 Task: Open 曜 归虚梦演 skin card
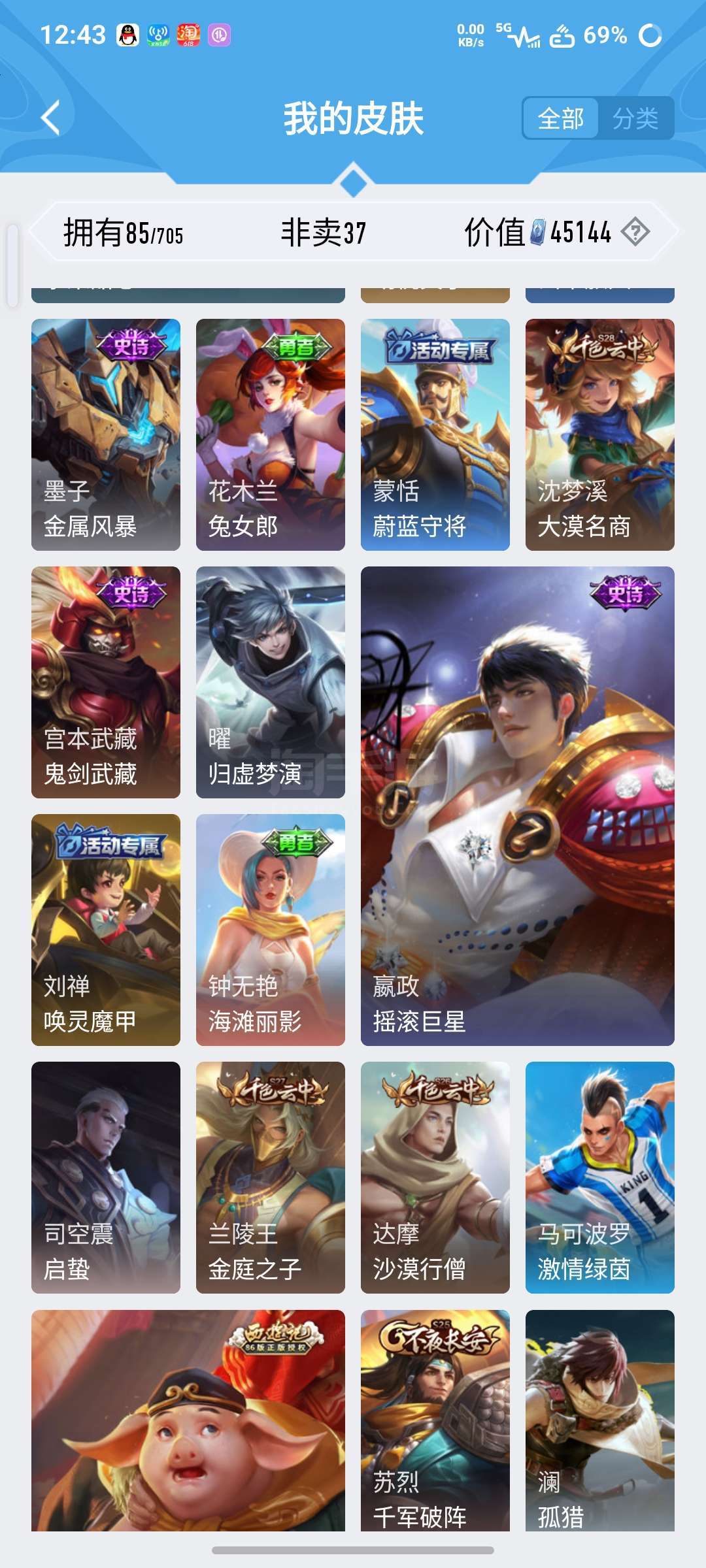click(271, 682)
